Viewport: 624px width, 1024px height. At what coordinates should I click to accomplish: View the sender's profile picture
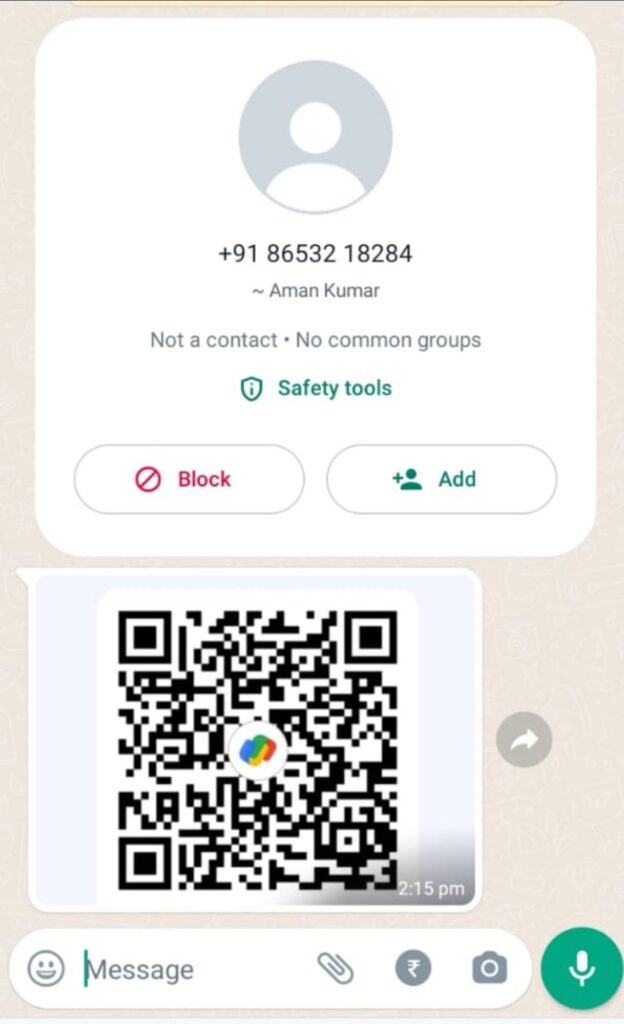315,137
